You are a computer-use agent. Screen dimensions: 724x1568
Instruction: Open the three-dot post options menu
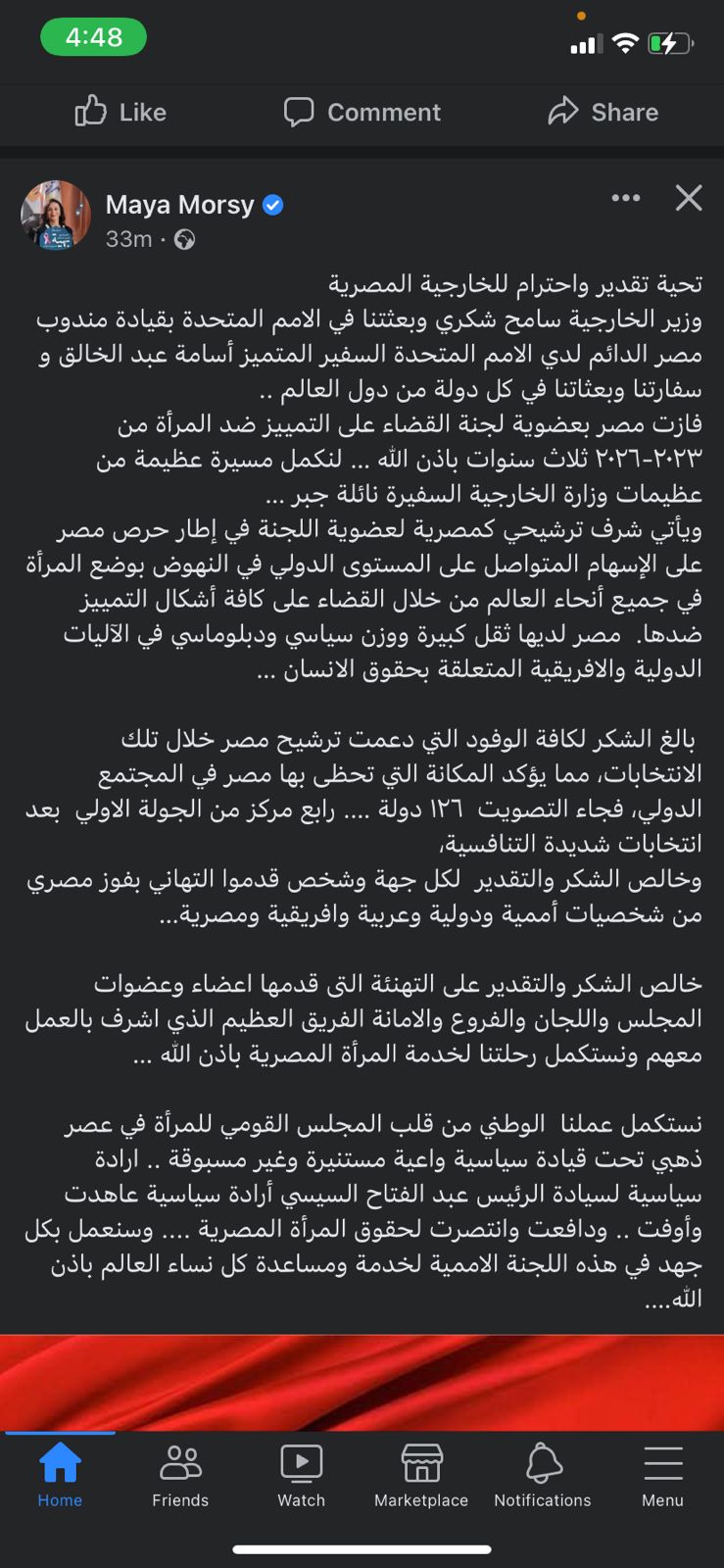[625, 198]
